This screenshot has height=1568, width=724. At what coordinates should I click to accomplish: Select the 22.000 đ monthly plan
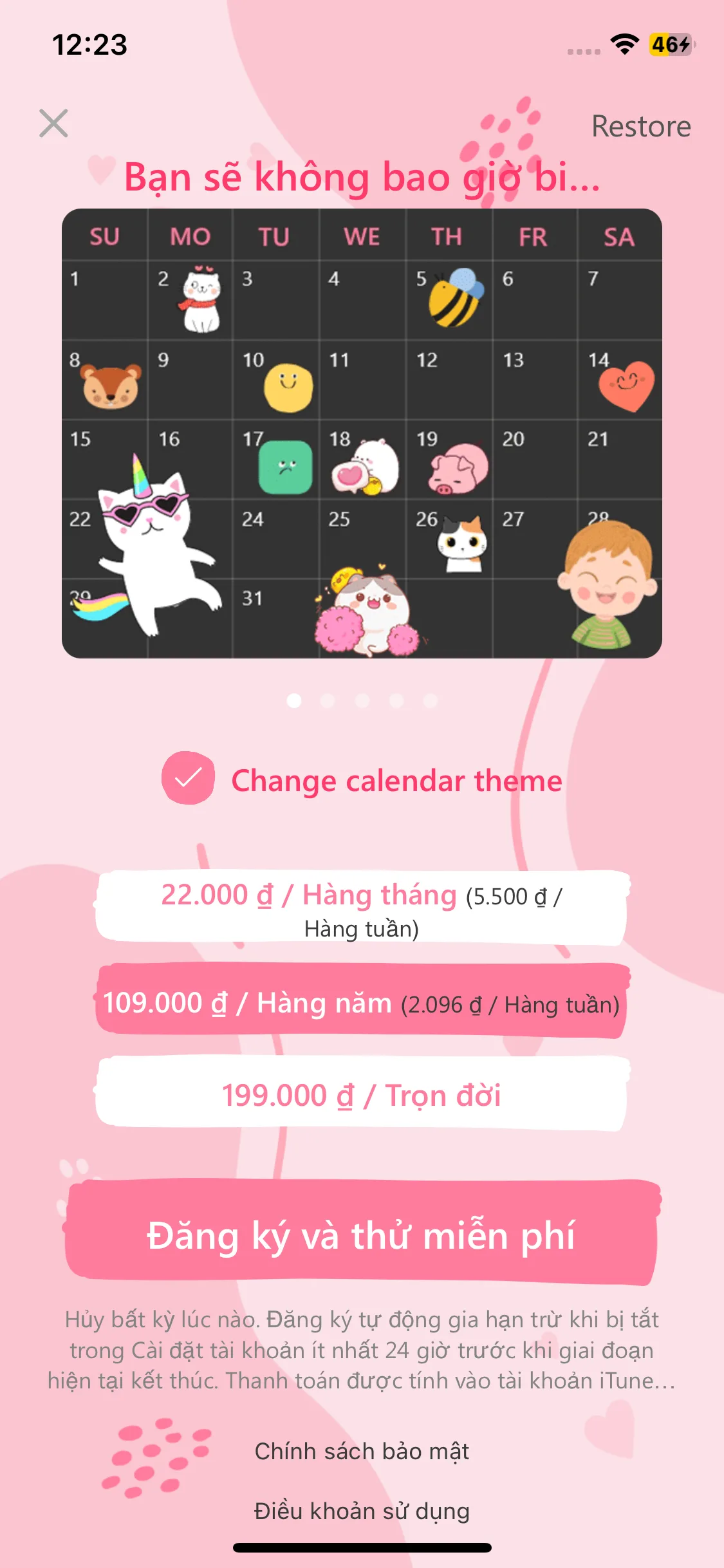click(362, 908)
